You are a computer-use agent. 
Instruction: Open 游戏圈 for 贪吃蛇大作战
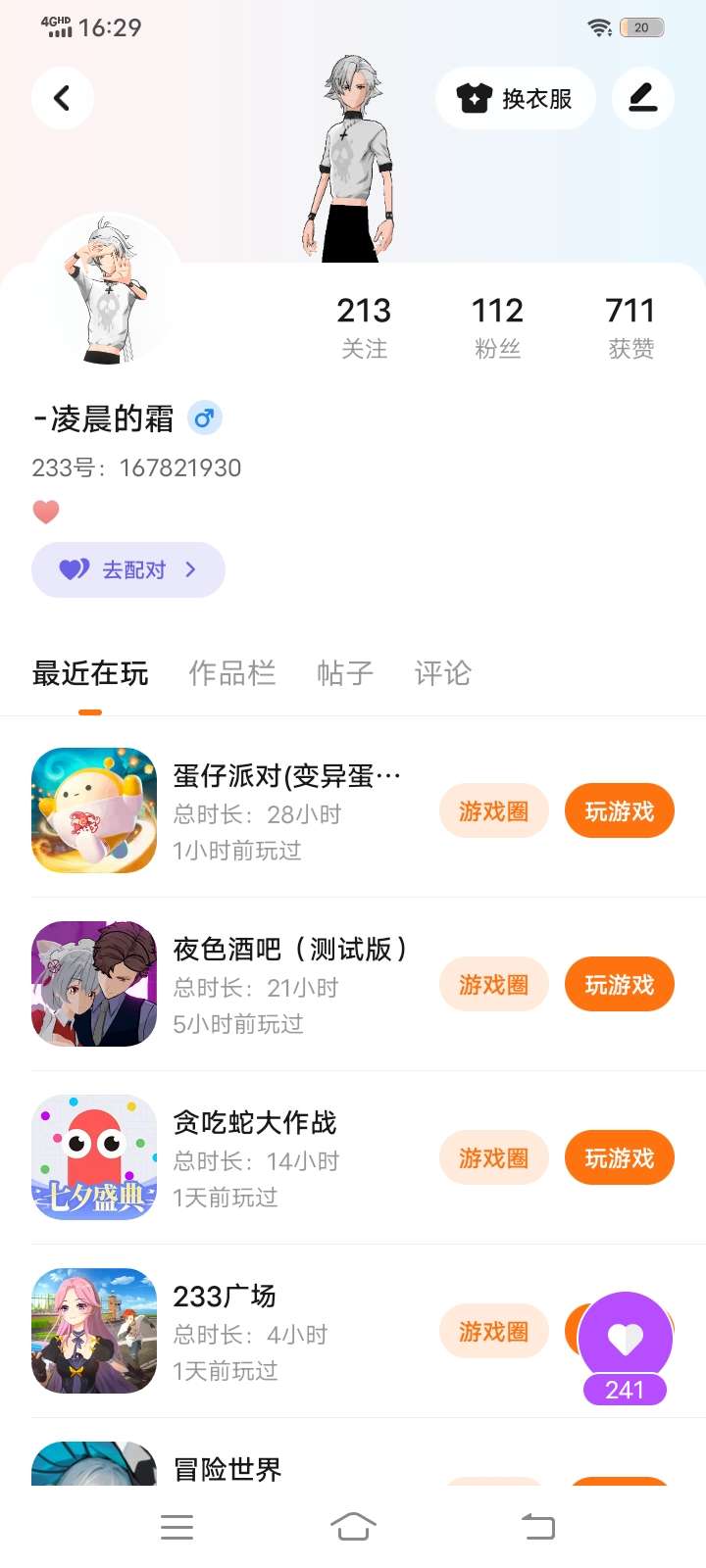[x=493, y=1158]
